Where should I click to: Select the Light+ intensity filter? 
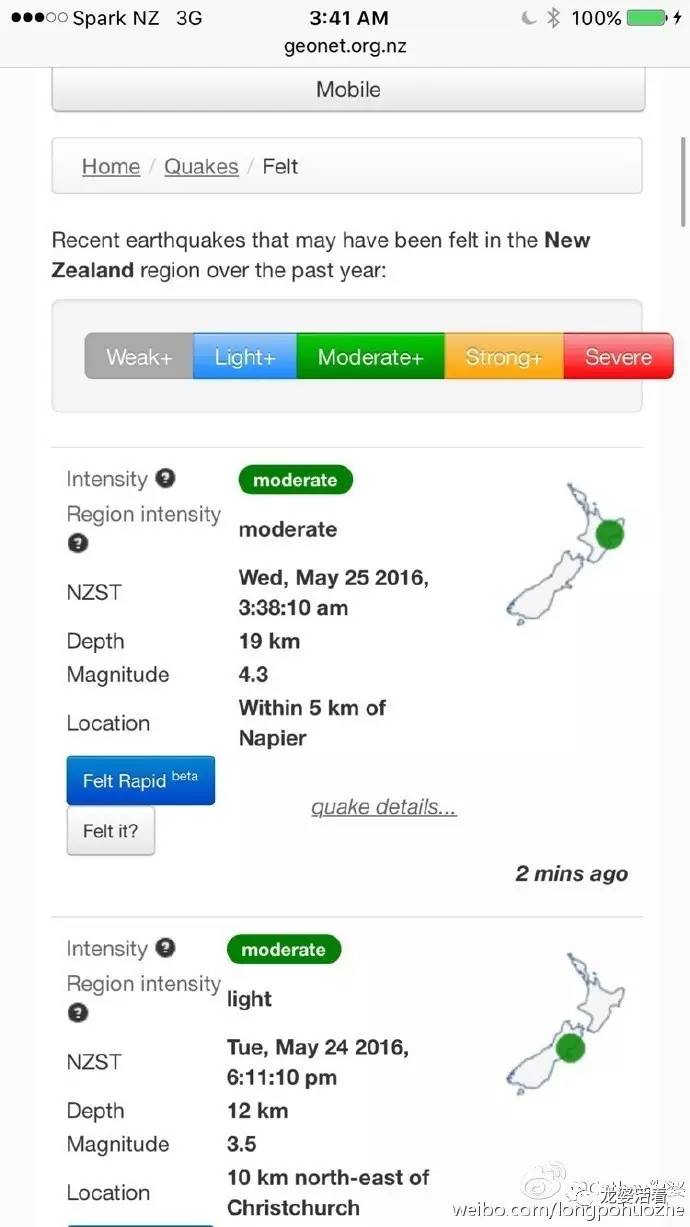click(245, 357)
